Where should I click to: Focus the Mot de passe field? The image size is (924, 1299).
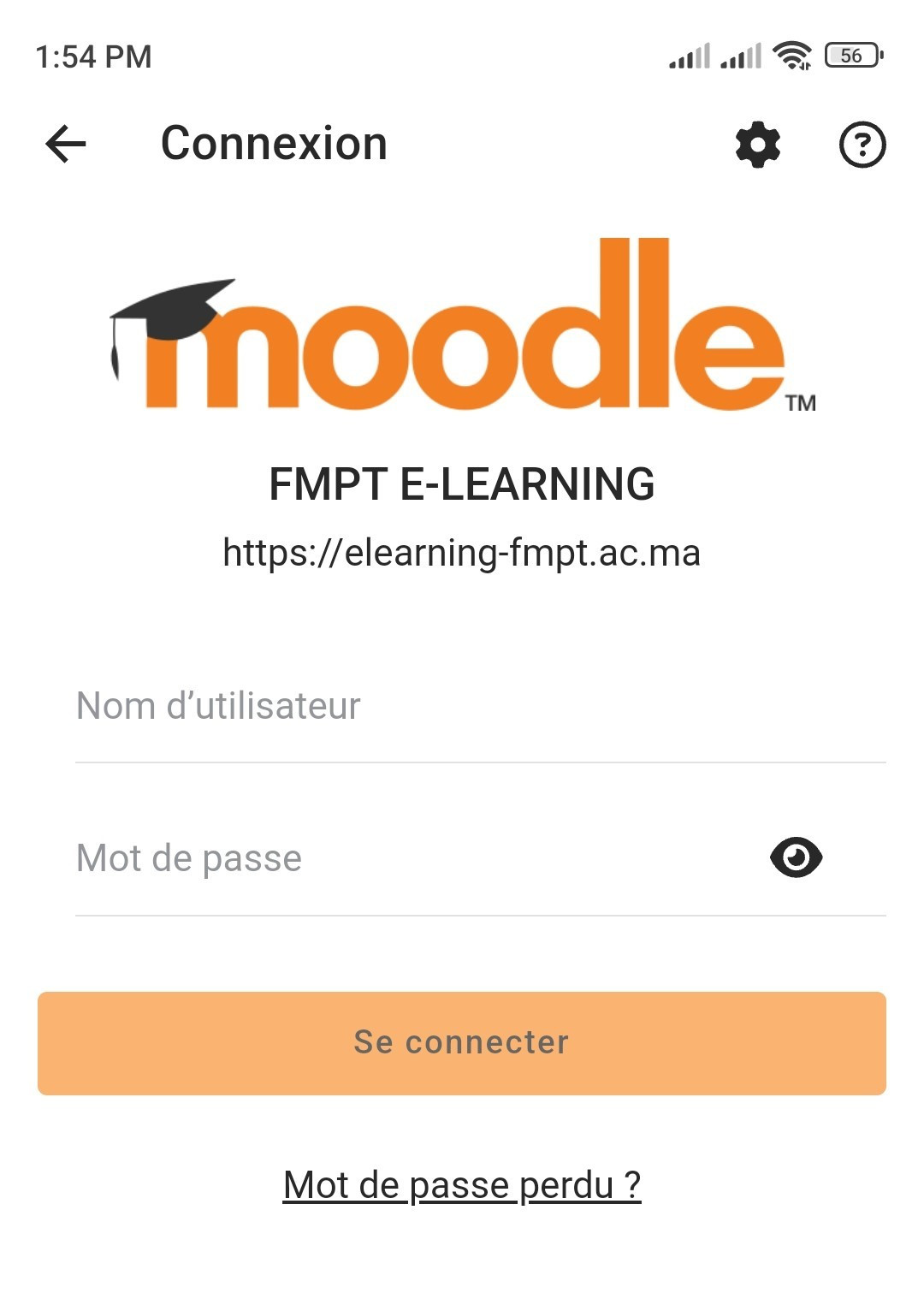tap(411, 858)
